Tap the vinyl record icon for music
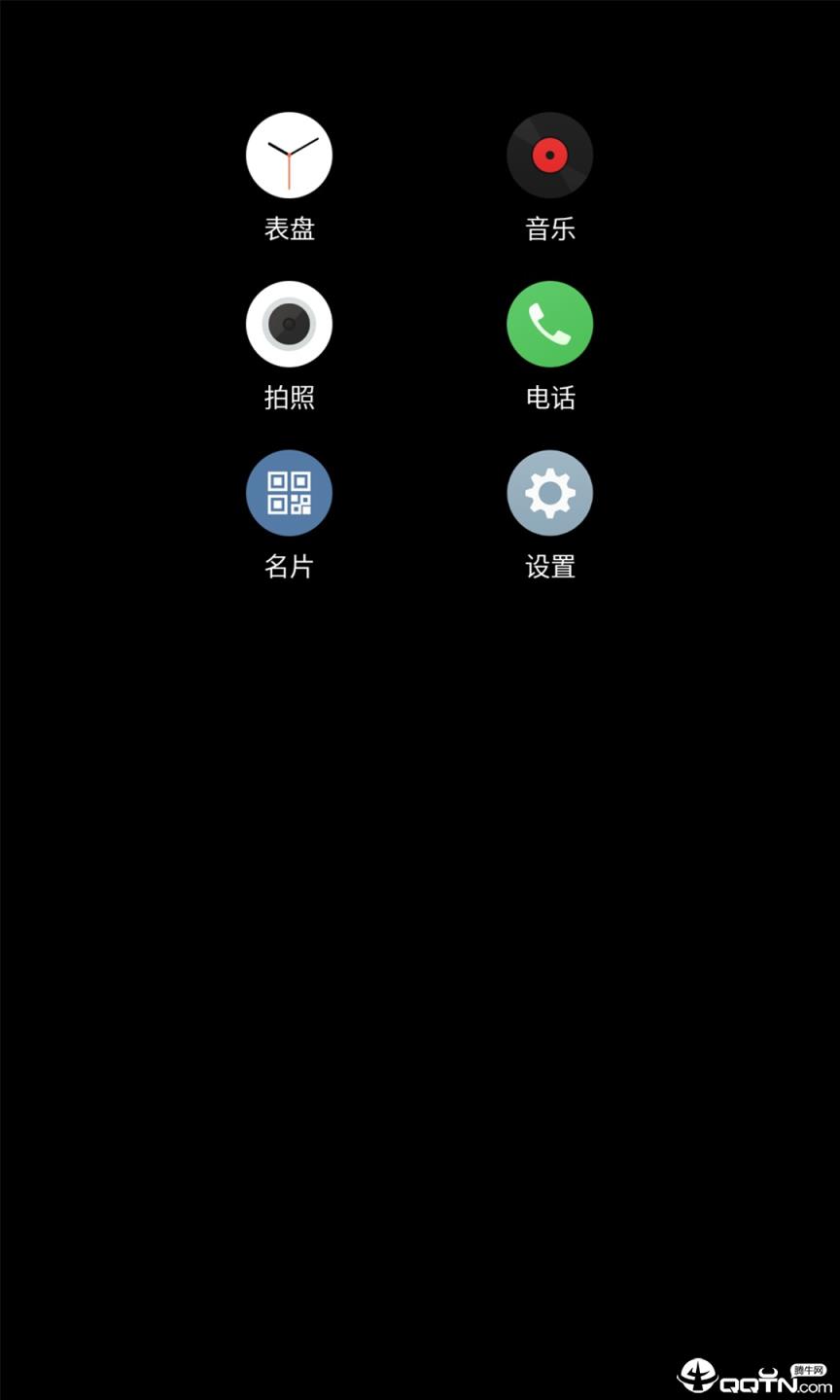This screenshot has width=840, height=1400. coord(549,155)
